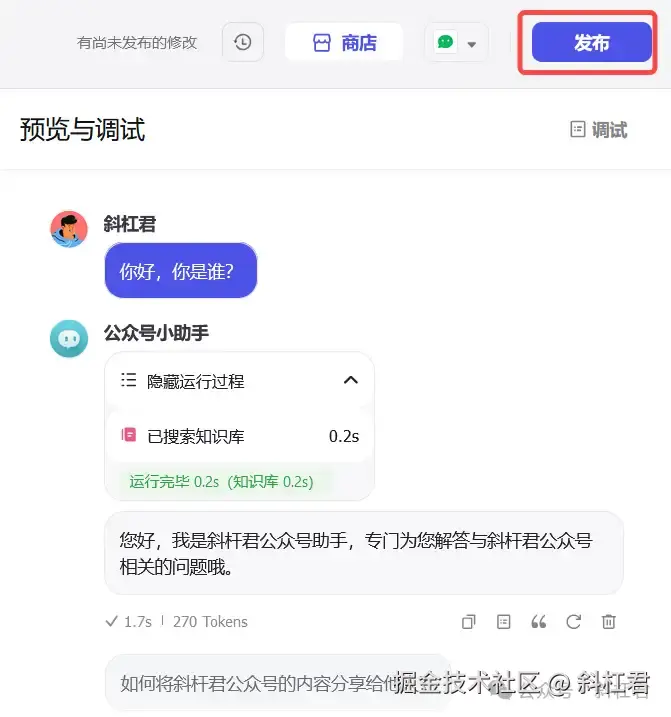Regenerate the assistant's reply

coord(573,622)
